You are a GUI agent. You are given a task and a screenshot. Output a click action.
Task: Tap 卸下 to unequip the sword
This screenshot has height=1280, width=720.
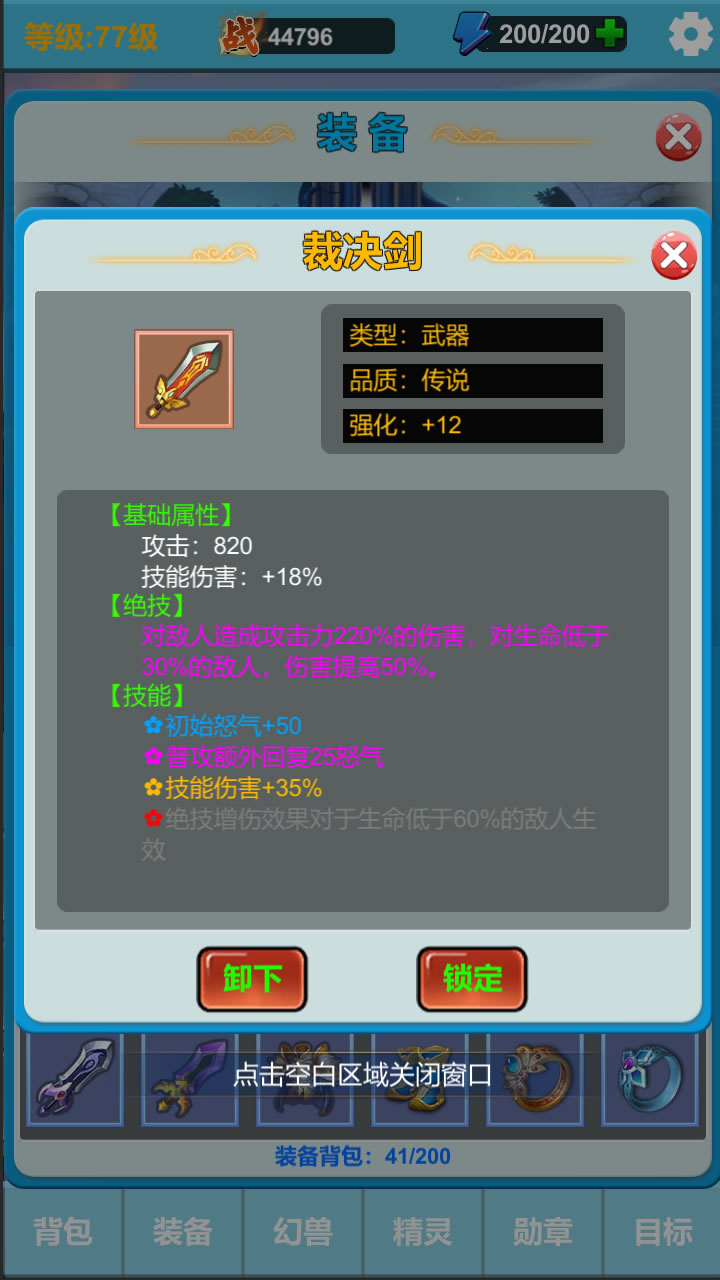pos(252,978)
